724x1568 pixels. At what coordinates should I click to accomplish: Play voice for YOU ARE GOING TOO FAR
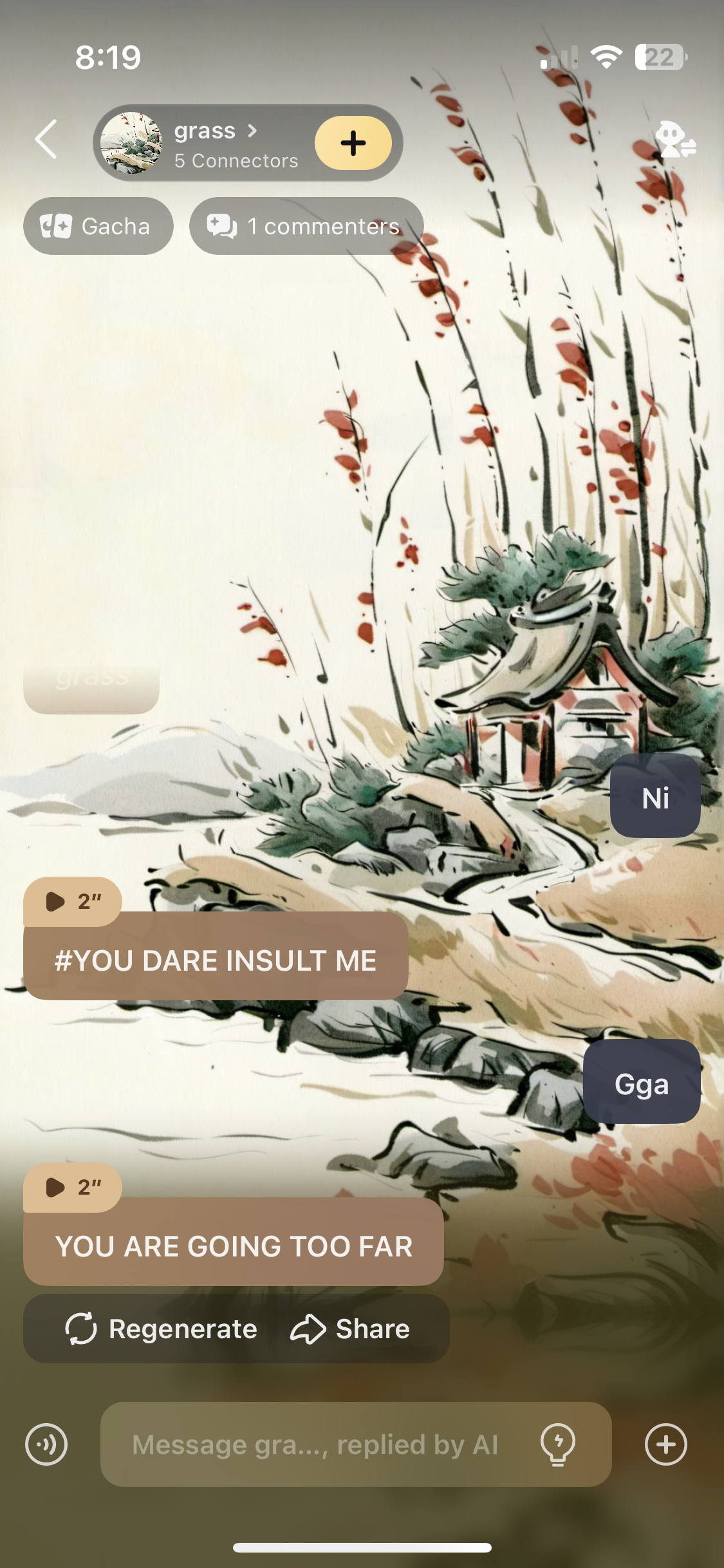[x=72, y=1187]
